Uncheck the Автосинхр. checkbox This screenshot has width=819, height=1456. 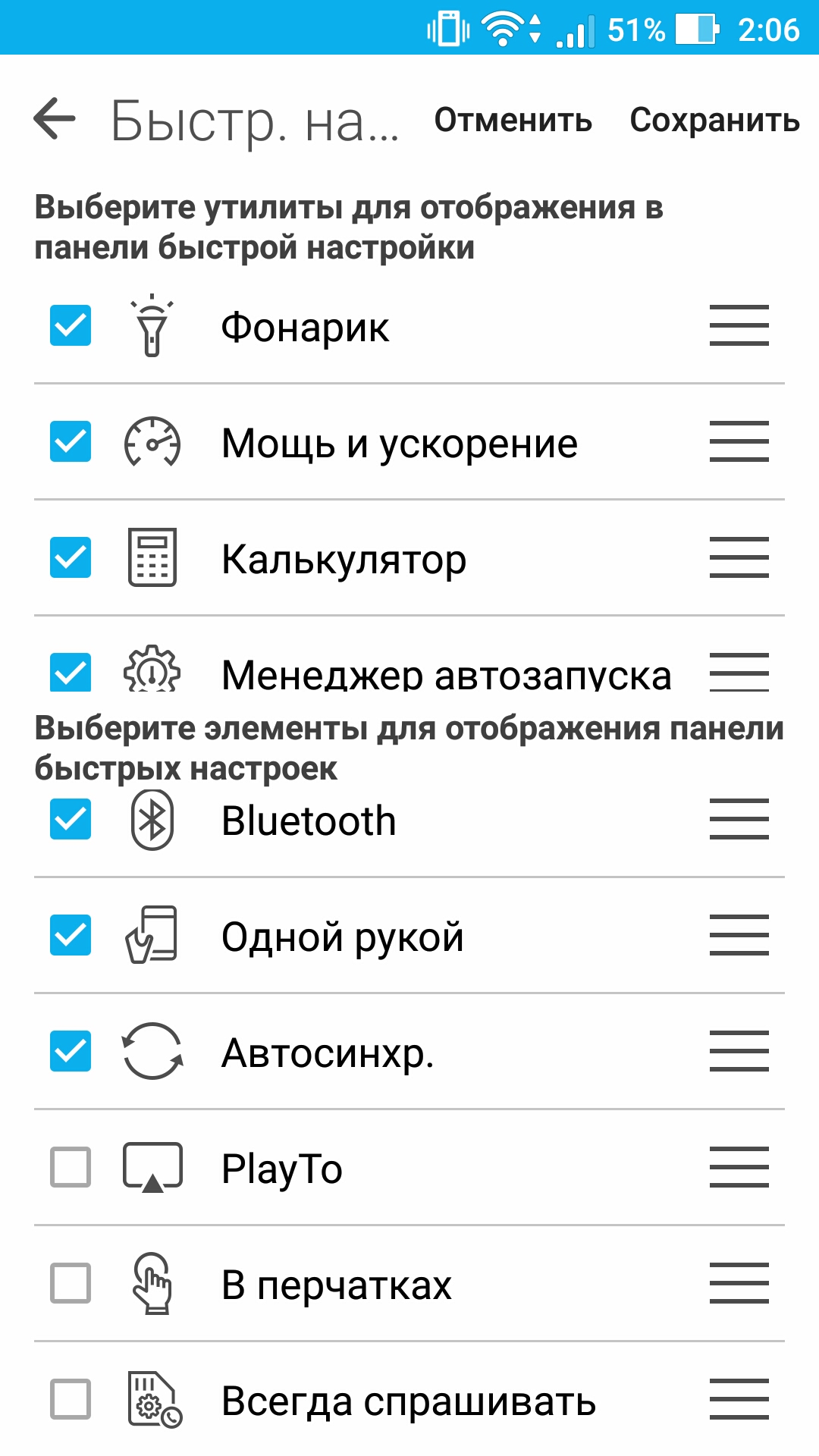coord(71,1051)
